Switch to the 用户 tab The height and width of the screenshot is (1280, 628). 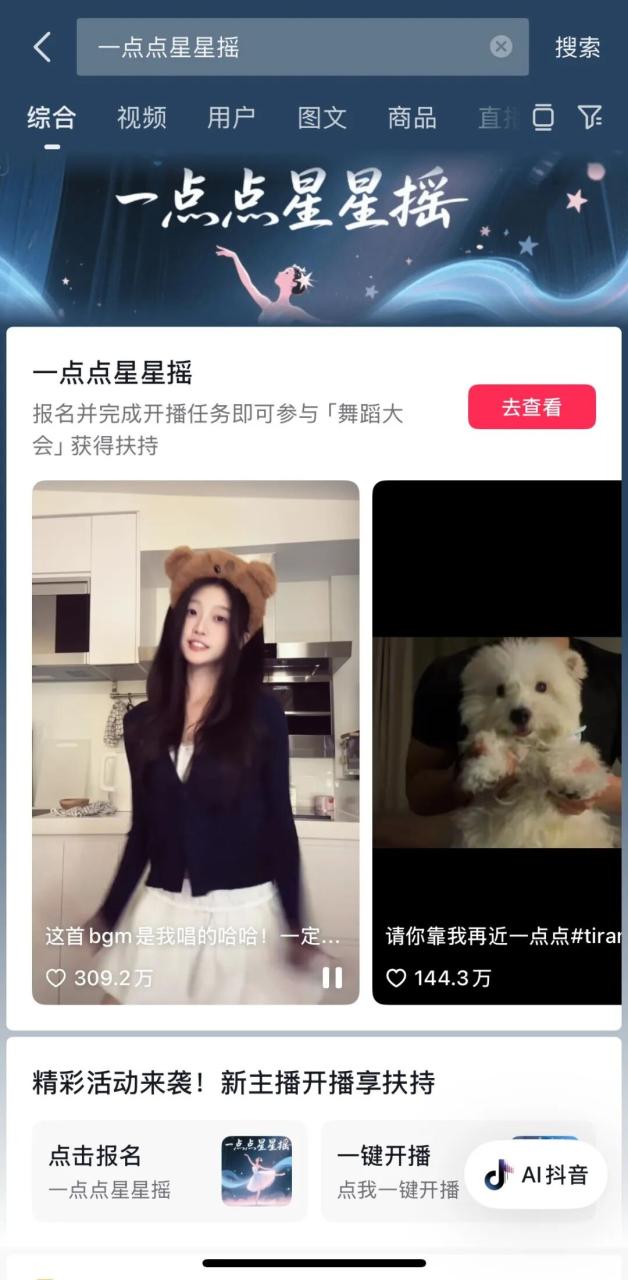231,118
